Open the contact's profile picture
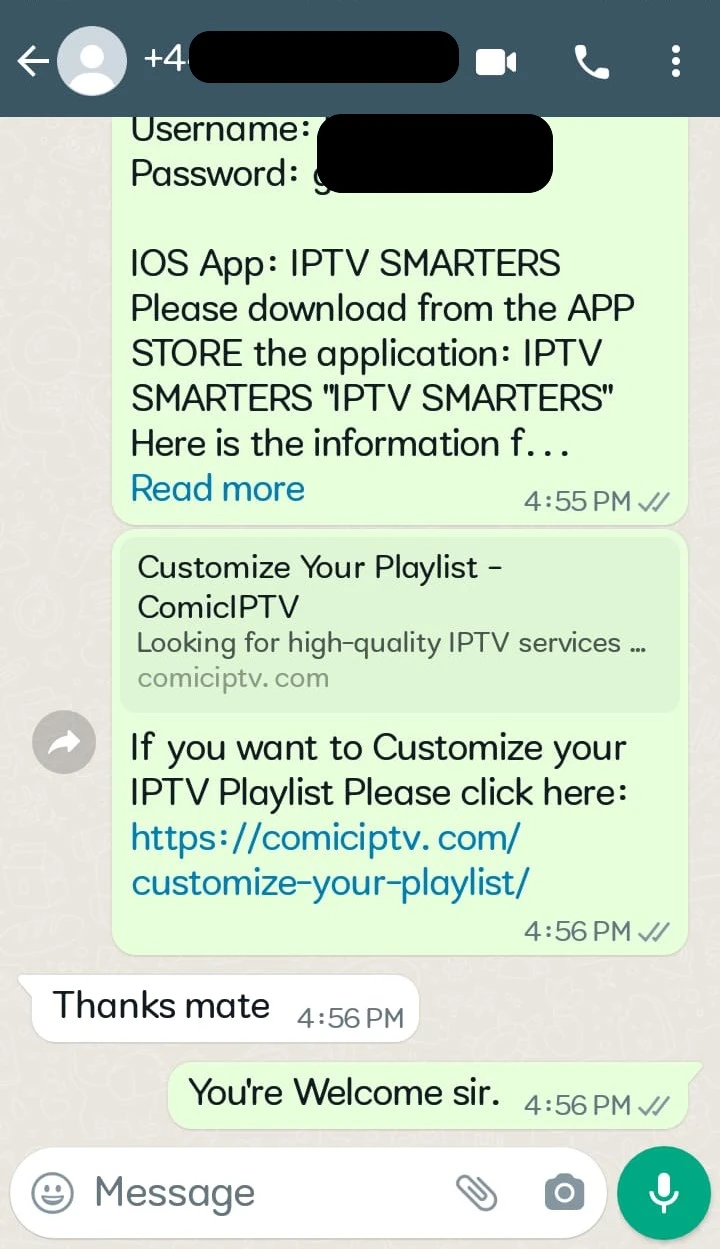Viewport: 720px width, 1249px height. pyautogui.click(x=92, y=61)
